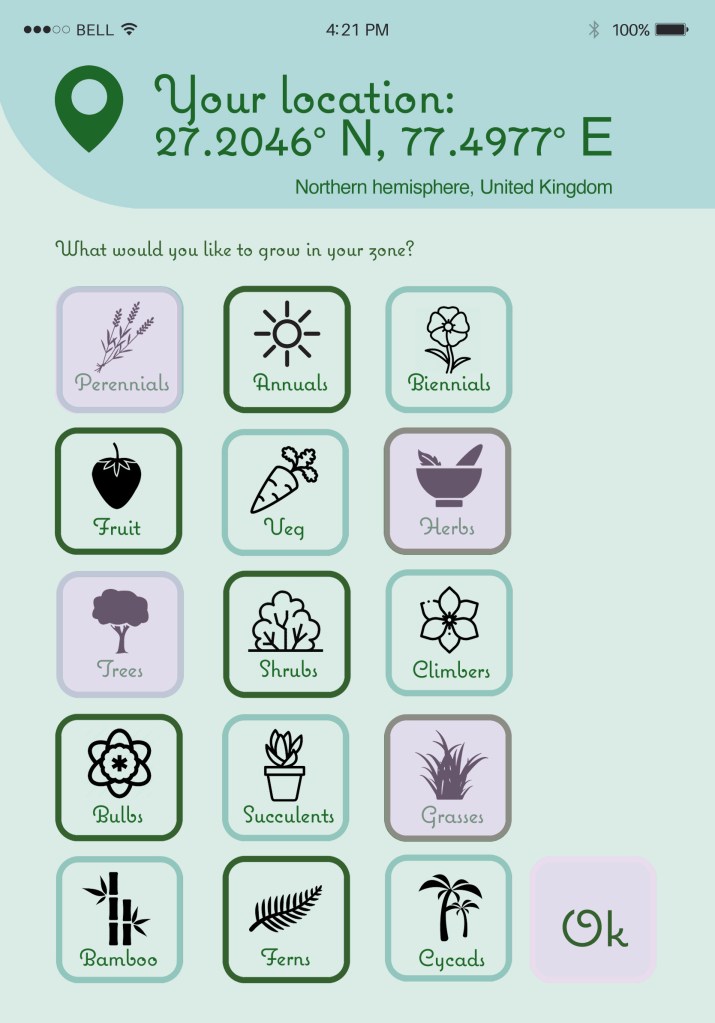715x1023 pixels.
Task: Tap the Biennials tile
Action: [x=448, y=349]
